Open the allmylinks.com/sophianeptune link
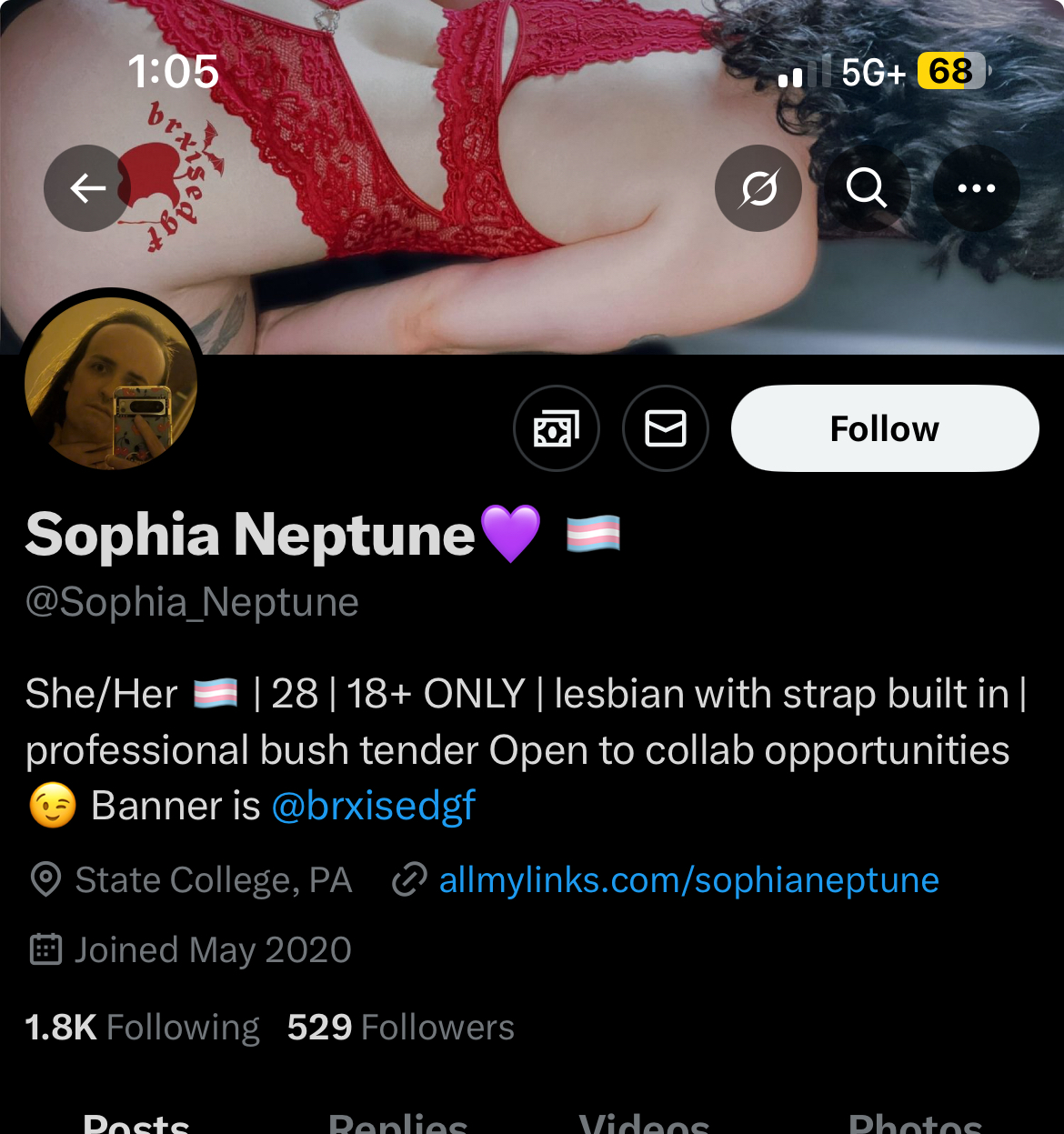1064x1134 pixels. point(688,880)
